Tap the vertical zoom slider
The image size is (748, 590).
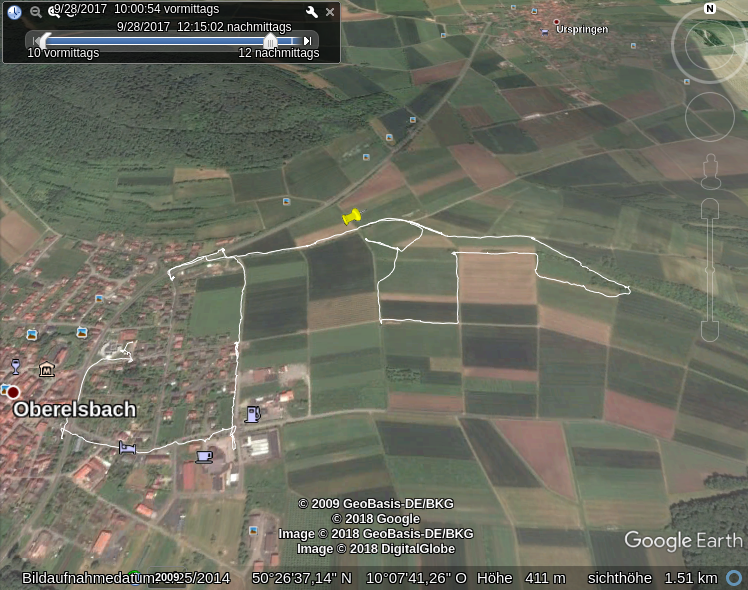[x=710, y=270]
